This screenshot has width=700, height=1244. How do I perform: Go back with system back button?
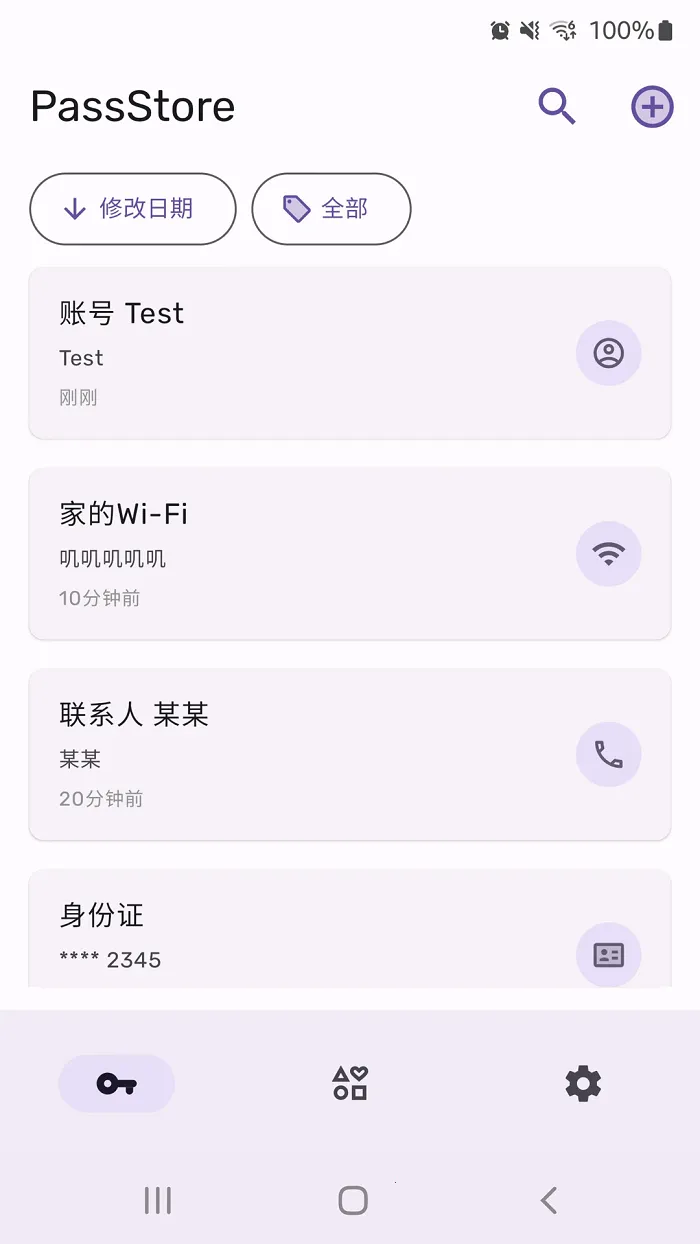[x=548, y=1200]
